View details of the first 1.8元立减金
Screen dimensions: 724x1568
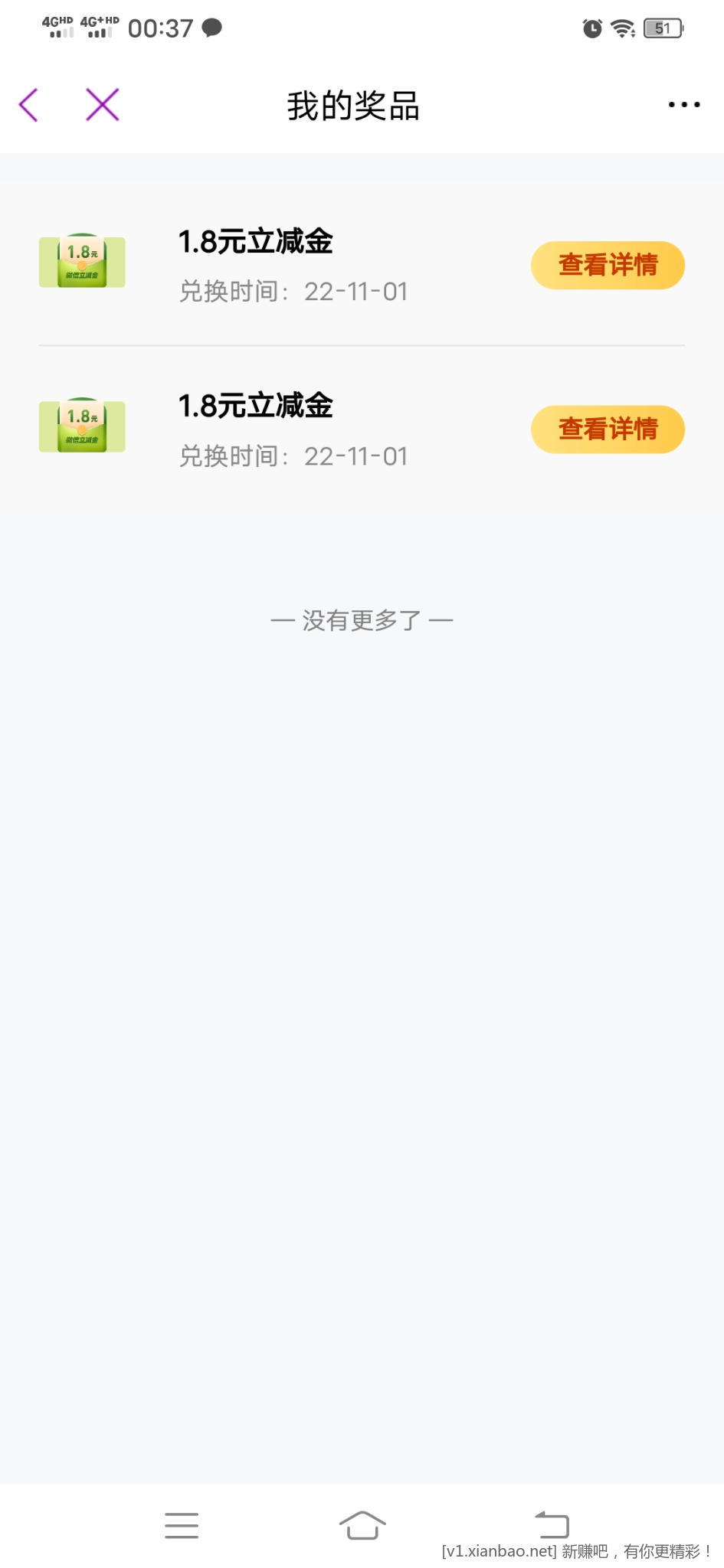coord(607,265)
